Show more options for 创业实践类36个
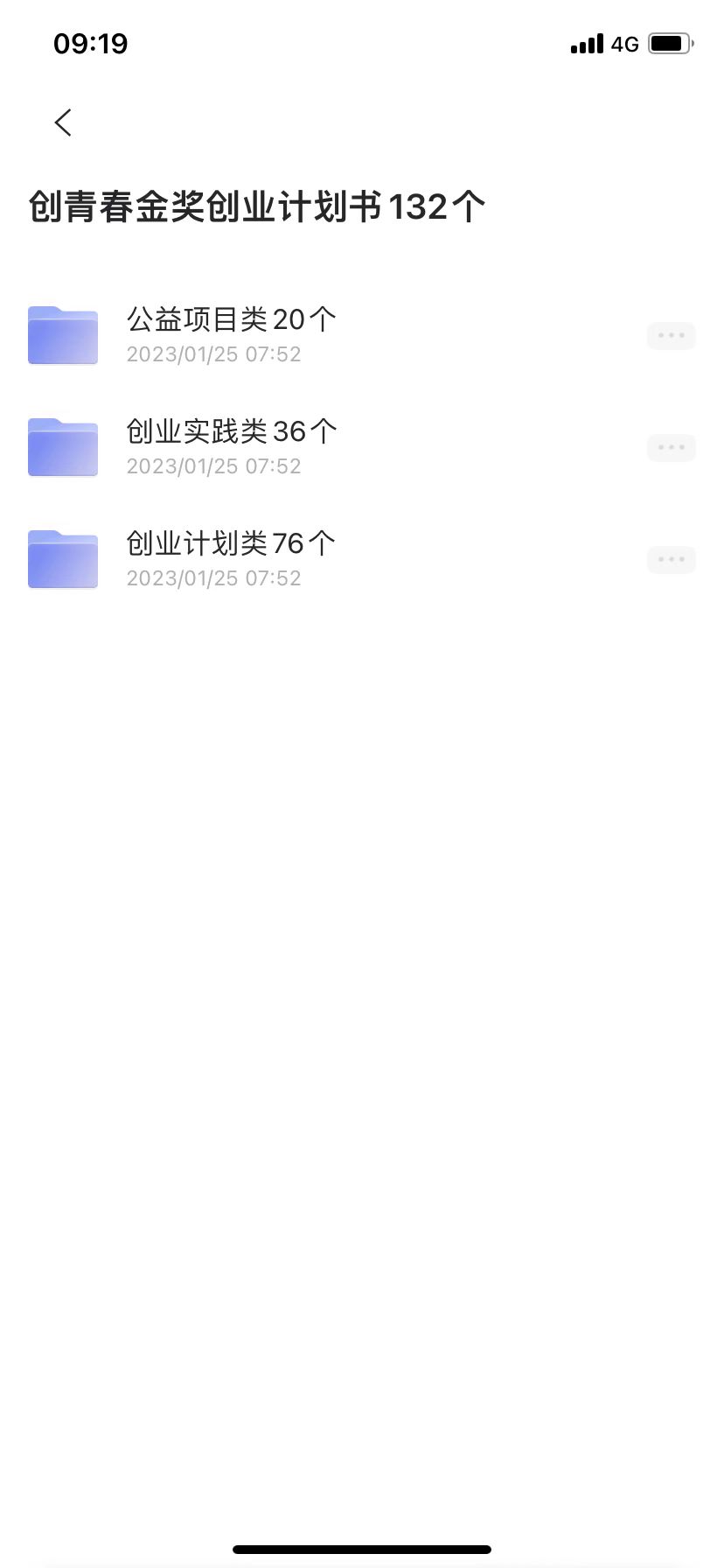Image resolution: width=724 pixels, height=1568 pixels. pyautogui.click(x=671, y=448)
